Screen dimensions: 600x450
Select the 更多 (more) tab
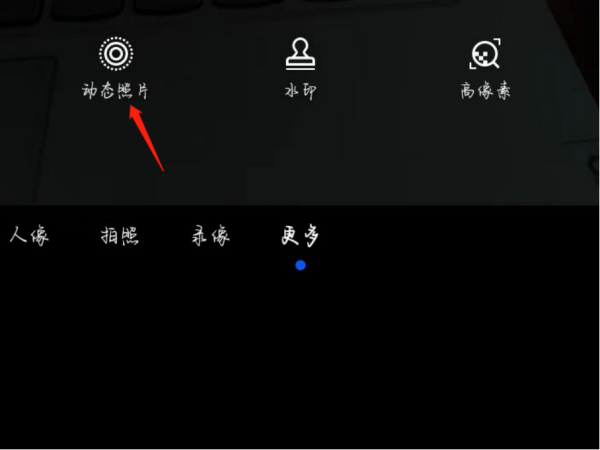[300, 236]
